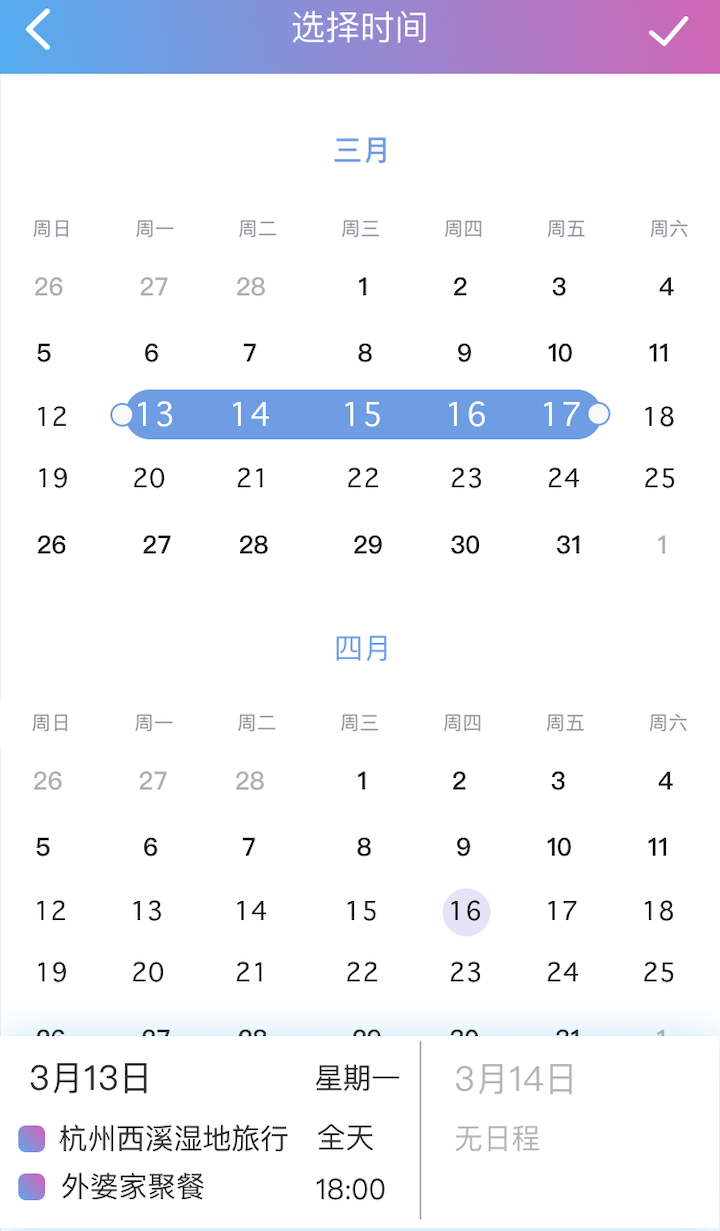720x1231 pixels.
Task: Open the 外婆家聚餐 schedule item
Action: pyautogui.click(x=133, y=1187)
